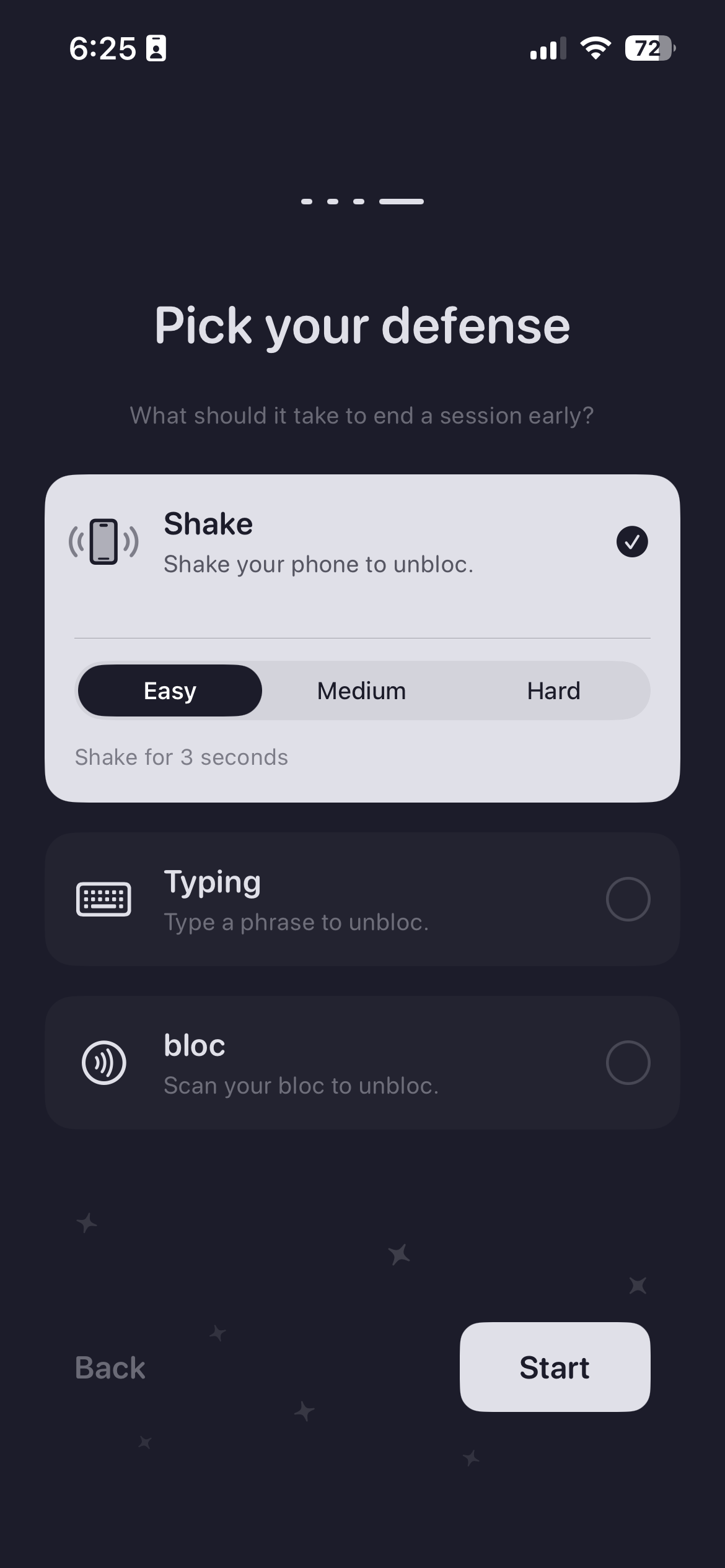This screenshot has height=1568, width=725.
Task: Go Back to the previous step
Action: click(109, 1367)
